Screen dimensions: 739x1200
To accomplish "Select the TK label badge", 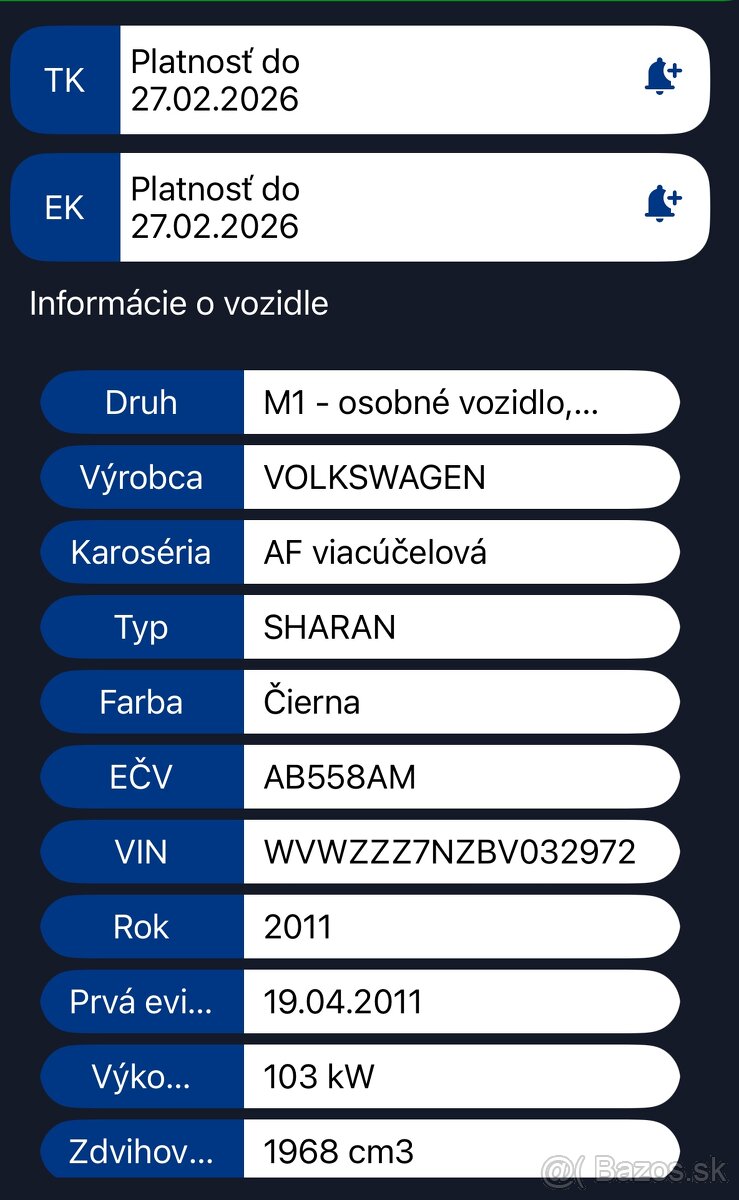I will [x=64, y=80].
